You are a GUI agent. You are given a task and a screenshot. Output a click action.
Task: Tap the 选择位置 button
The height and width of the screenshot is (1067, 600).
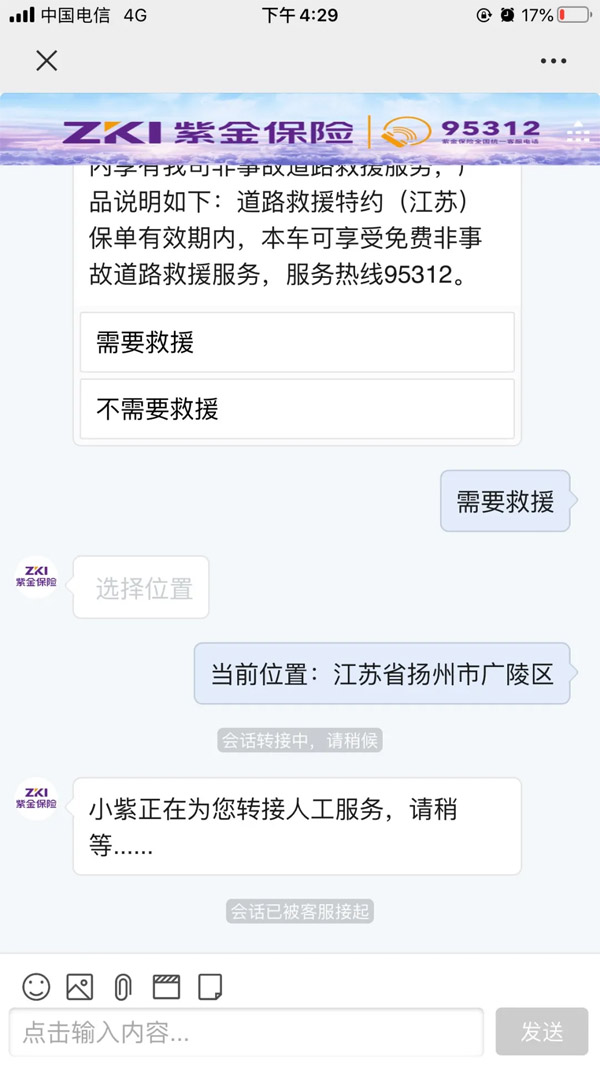pos(142,588)
